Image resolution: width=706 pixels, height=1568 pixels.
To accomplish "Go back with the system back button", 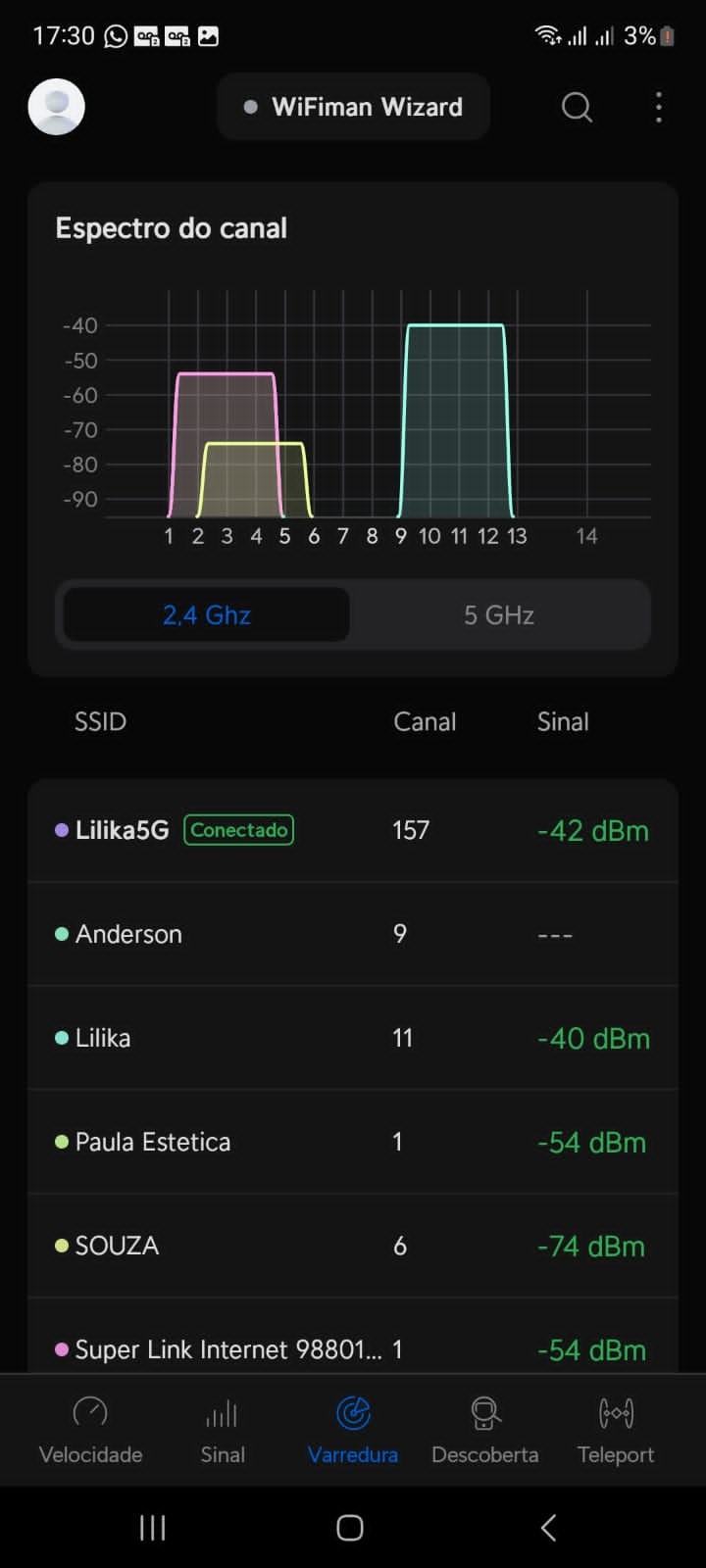I will [x=548, y=1527].
